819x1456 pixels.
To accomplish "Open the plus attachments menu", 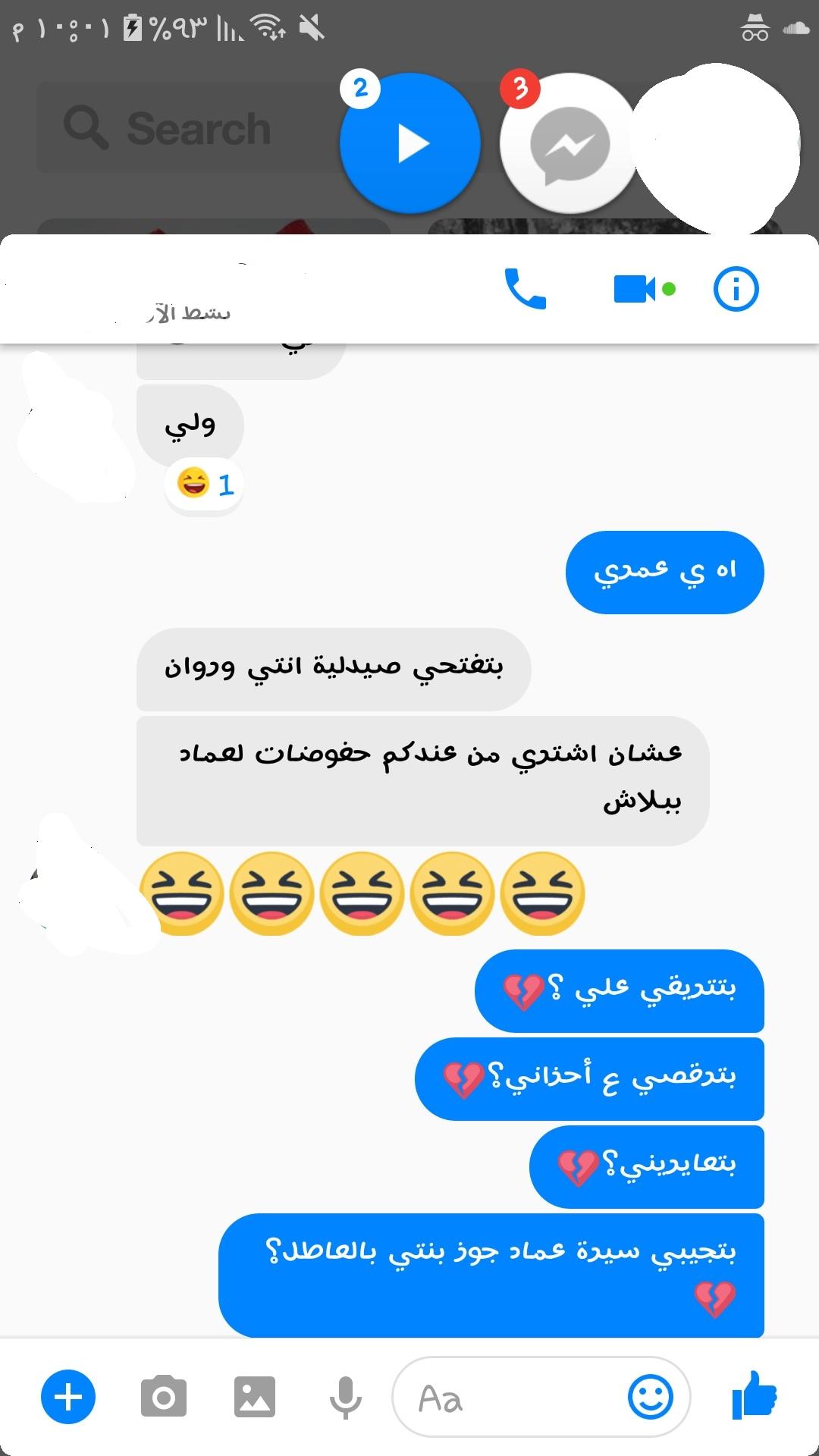I will click(68, 1397).
